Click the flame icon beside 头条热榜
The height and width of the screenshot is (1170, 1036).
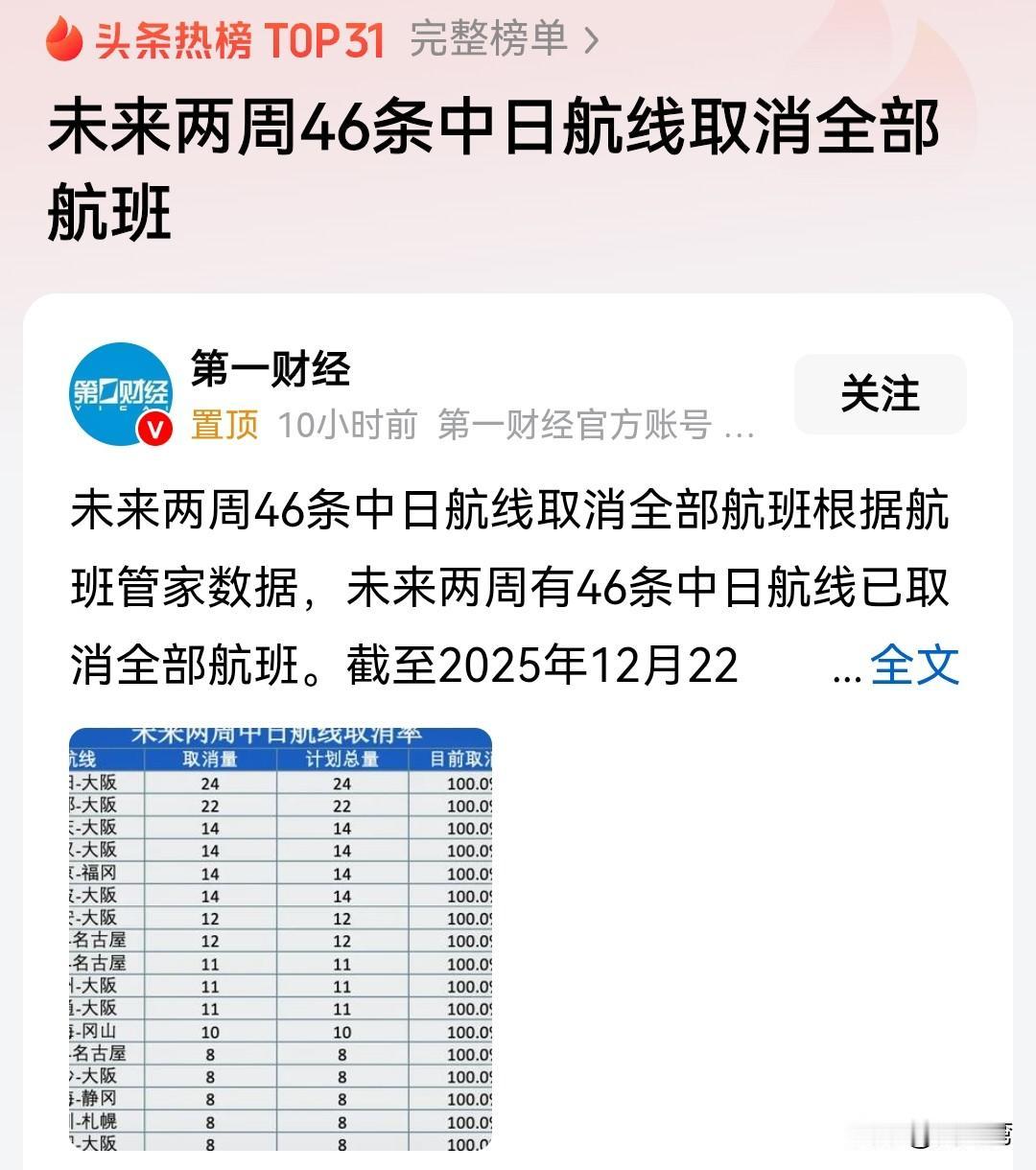point(63,39)
